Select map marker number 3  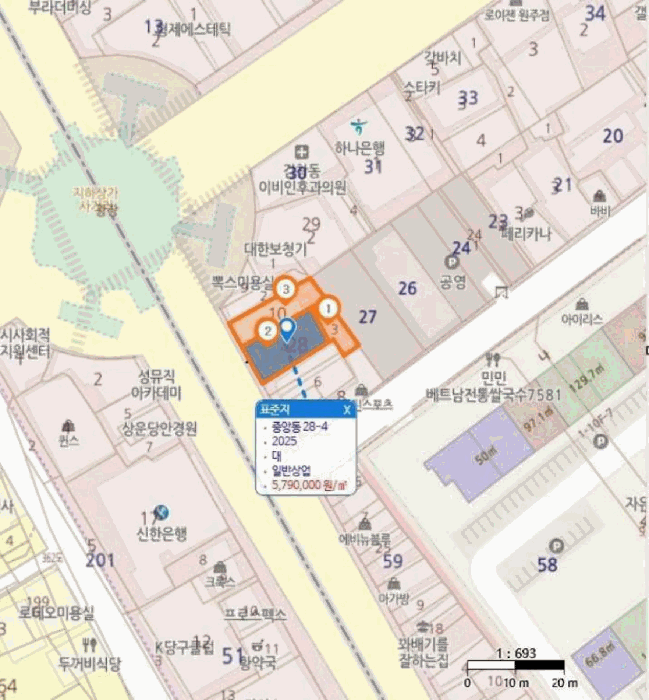pos(286,289)
